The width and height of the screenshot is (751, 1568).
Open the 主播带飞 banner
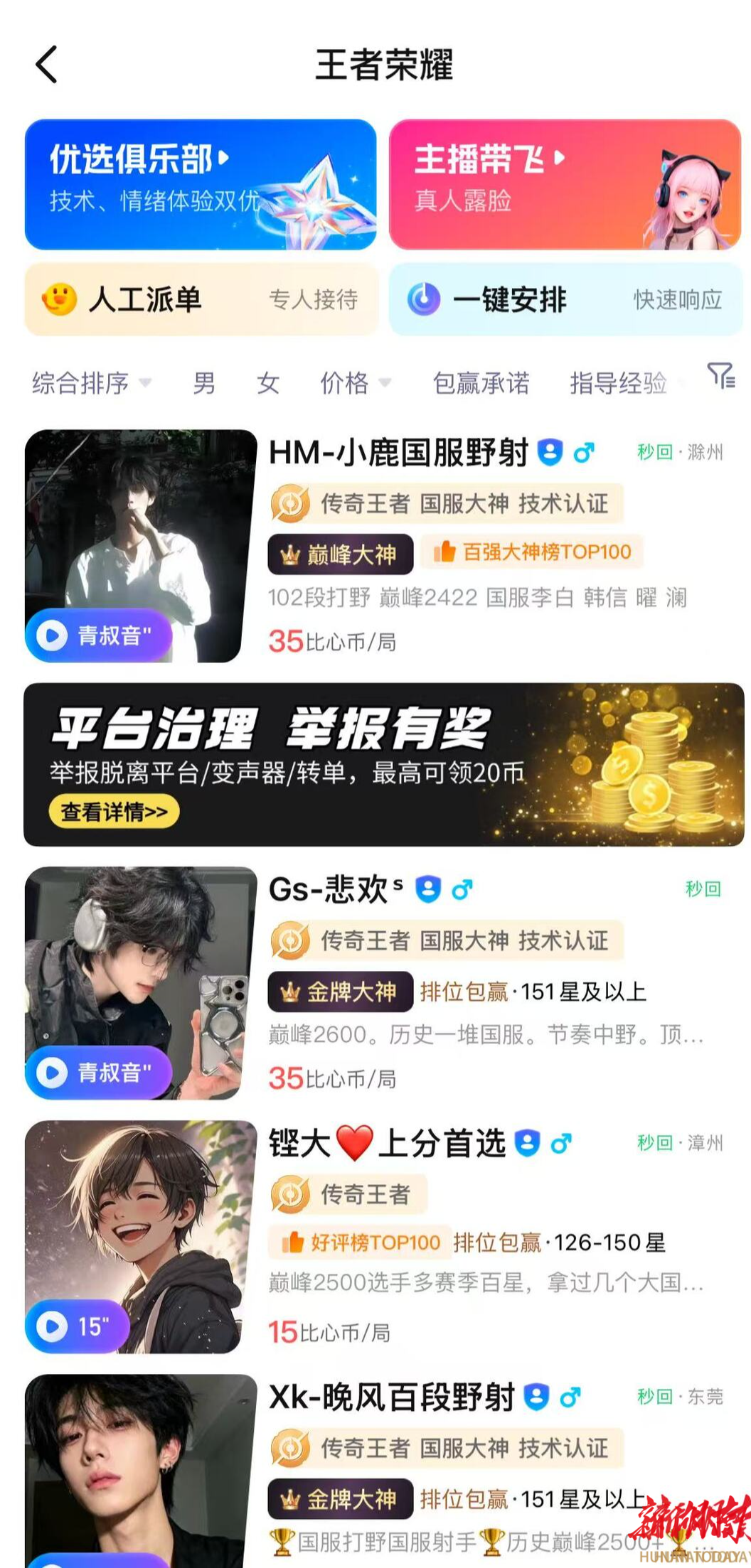(x=565, y=184)
